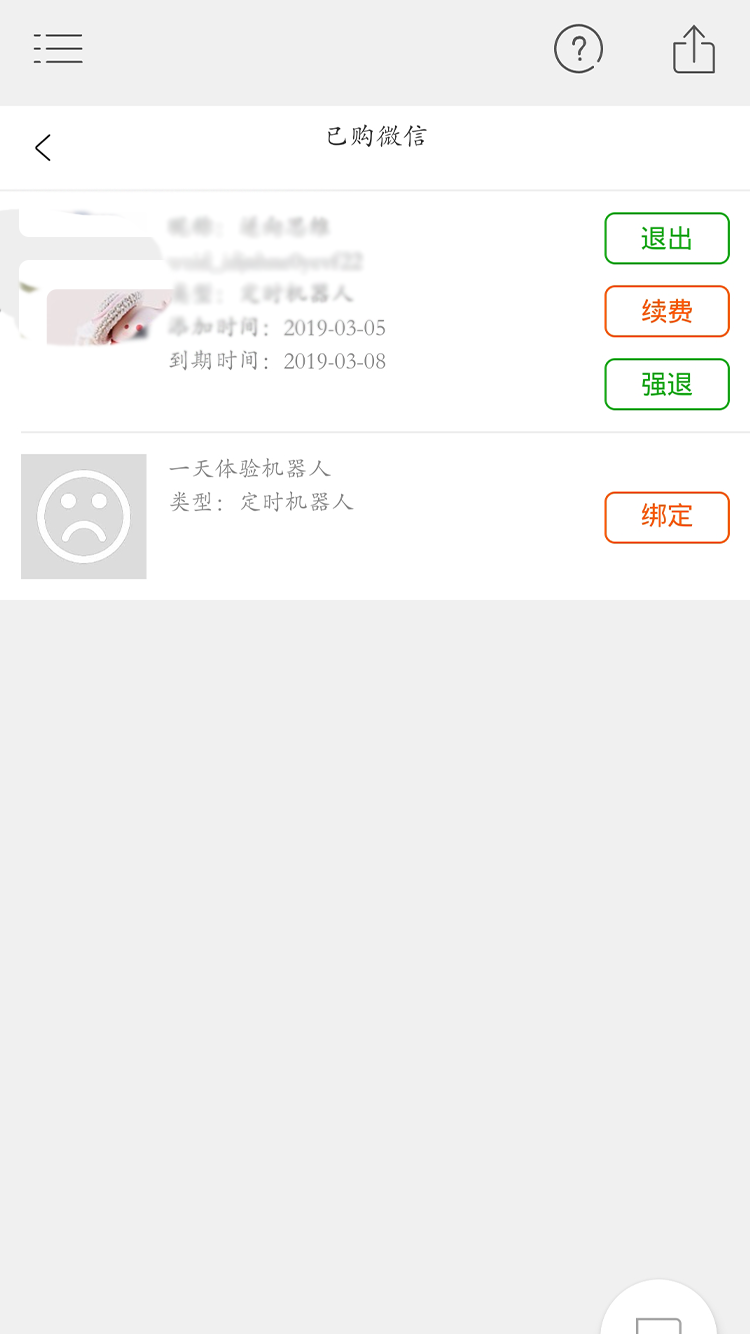Select the 强退 button
The height and width of the screenshot is (1334, 750).
[667, 384]
